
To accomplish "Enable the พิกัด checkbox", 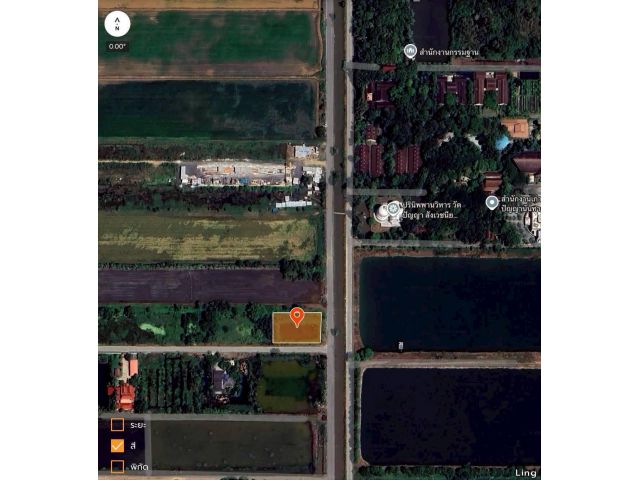I will coord(117,466).
